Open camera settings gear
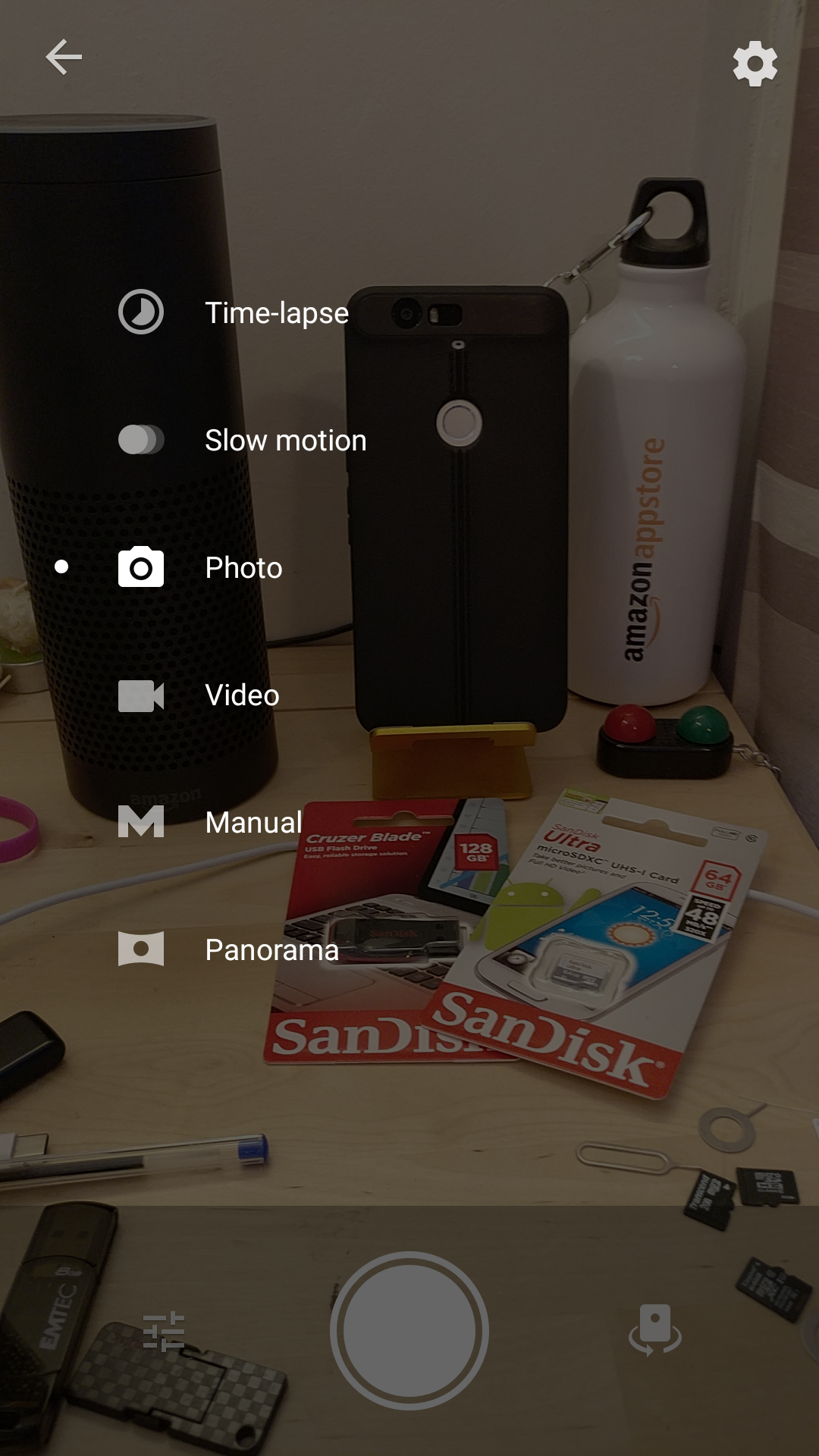The width and height of the screenshot is (819, 1456). click(x=755, y=64)
